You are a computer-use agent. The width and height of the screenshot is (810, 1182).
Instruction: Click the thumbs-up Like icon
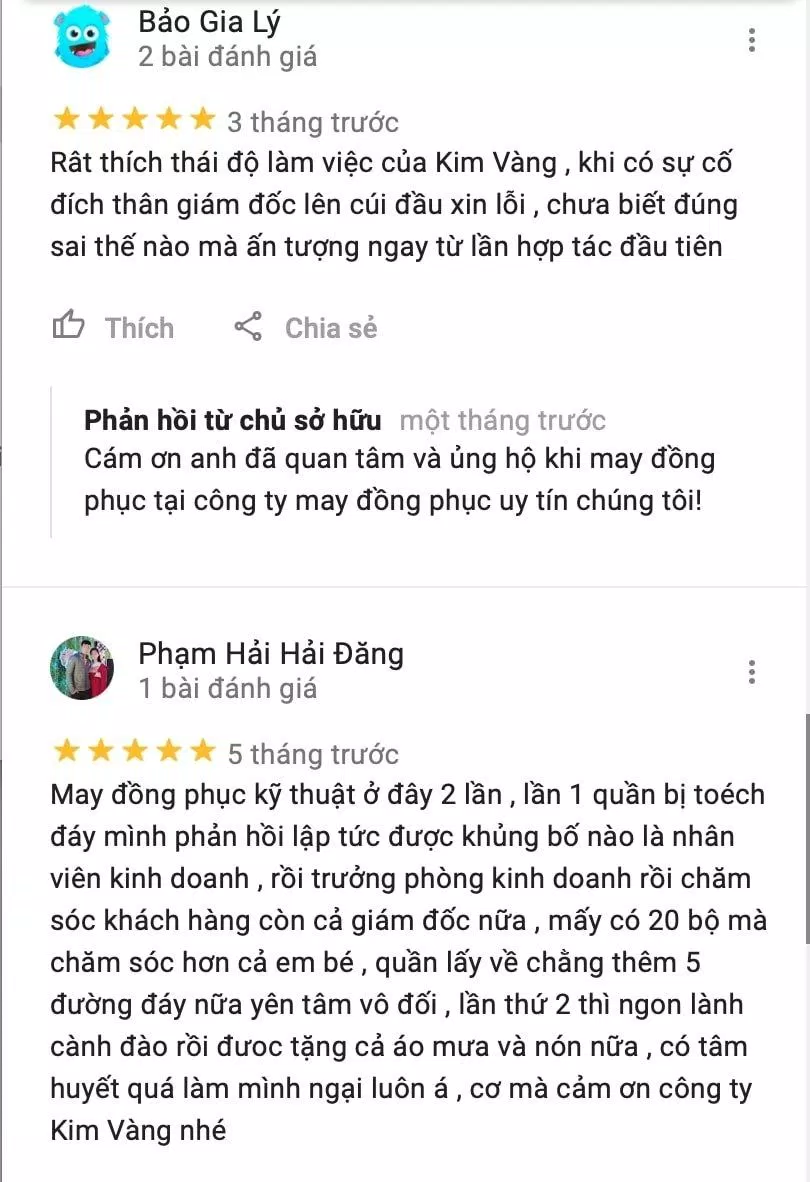[69, 324]
